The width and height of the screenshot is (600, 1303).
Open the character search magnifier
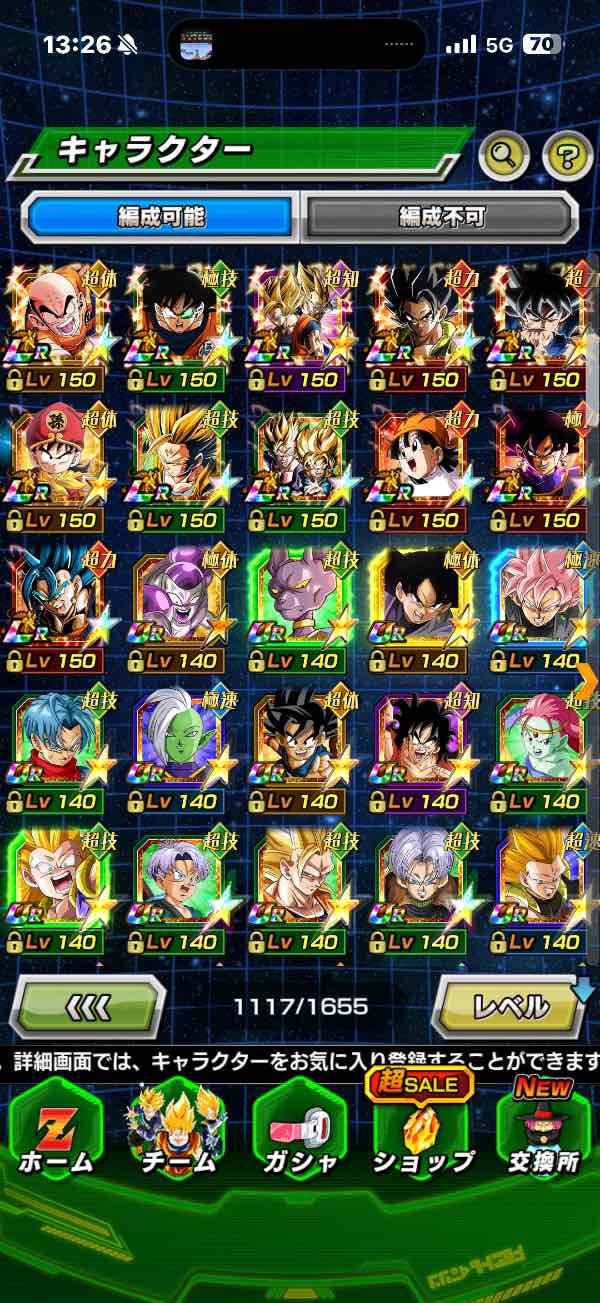click(505, 154)
